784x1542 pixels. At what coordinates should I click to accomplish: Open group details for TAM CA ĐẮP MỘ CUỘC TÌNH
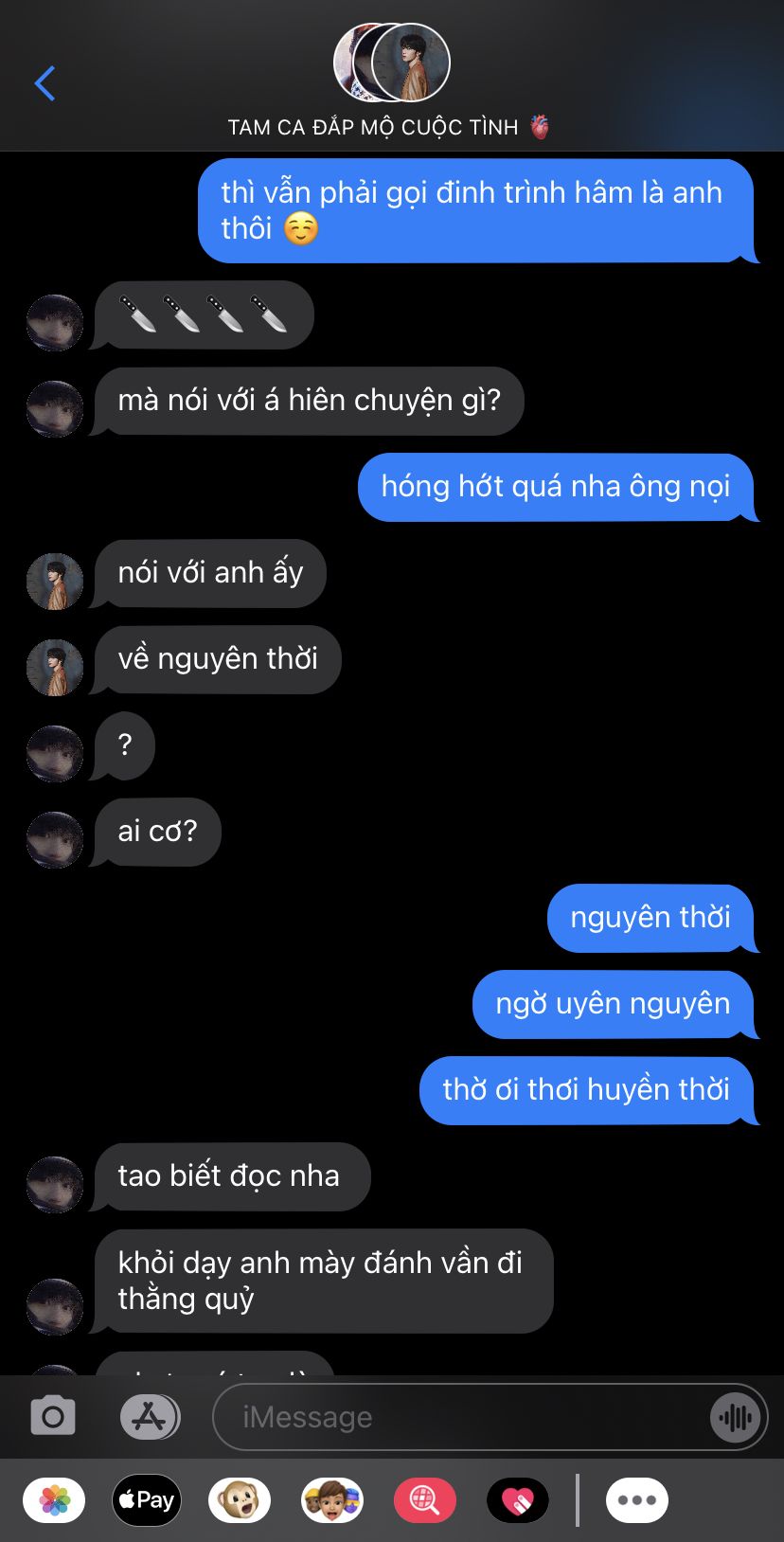[390, 82]
